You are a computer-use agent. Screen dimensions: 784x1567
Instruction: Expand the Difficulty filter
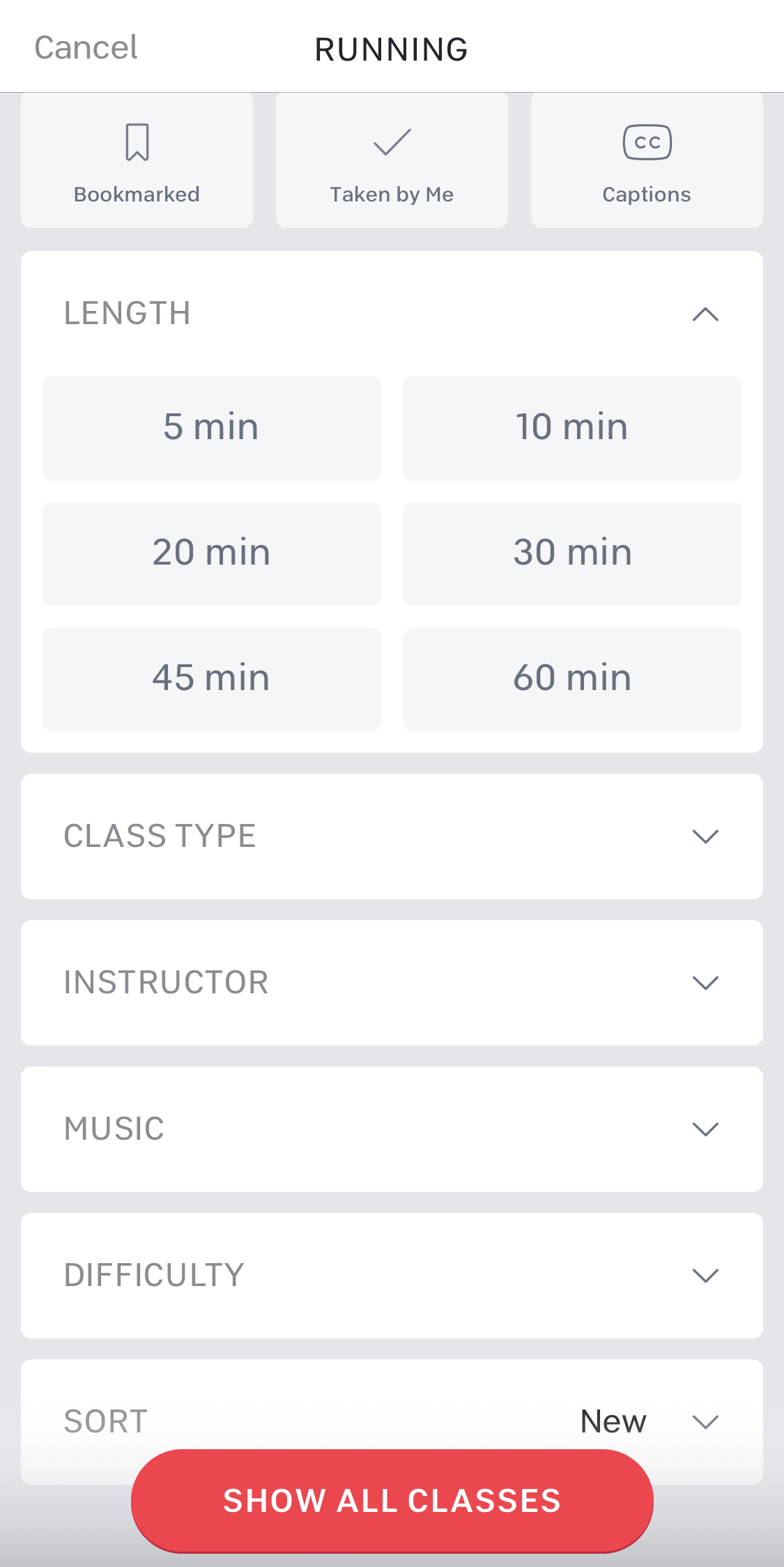coord(392,1275)
